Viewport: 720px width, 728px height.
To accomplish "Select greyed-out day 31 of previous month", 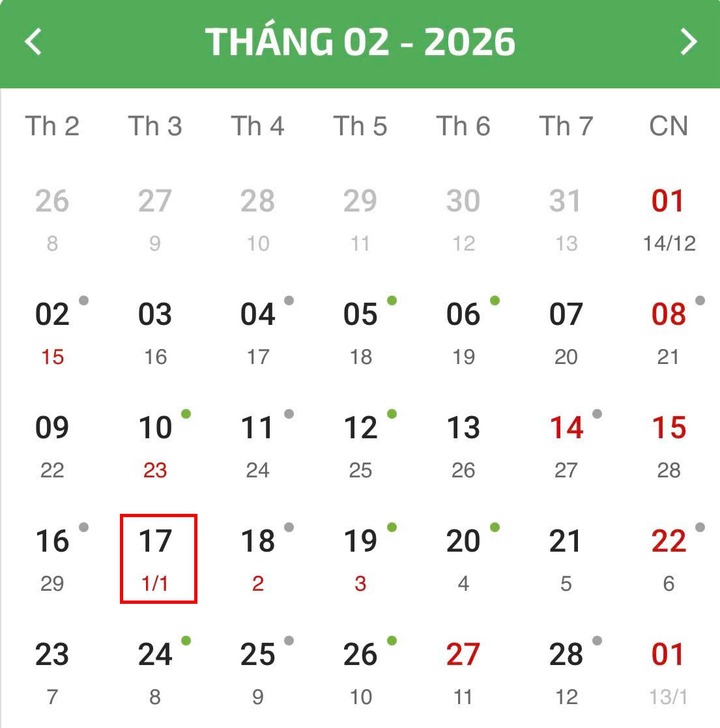I will click(566, 218).
